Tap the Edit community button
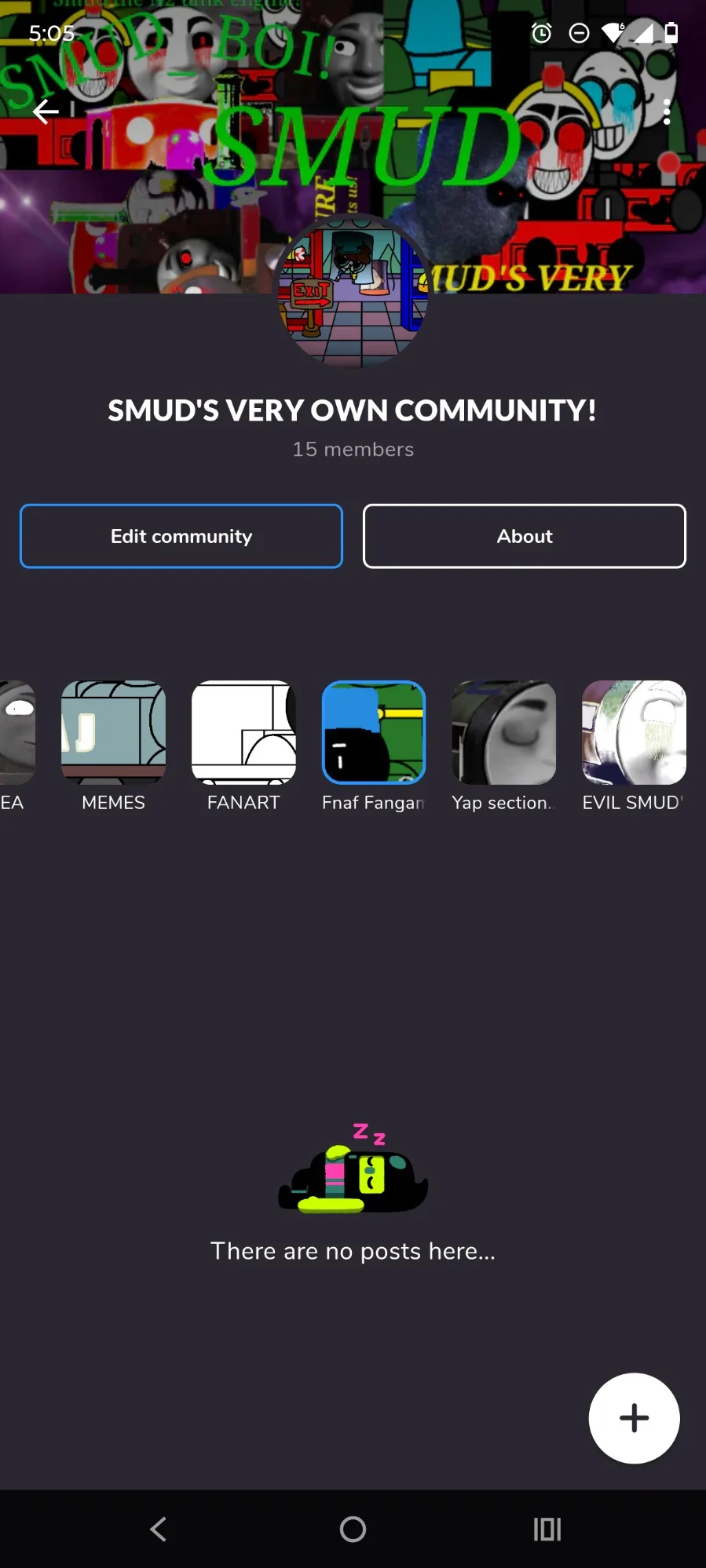 [181, 536]
